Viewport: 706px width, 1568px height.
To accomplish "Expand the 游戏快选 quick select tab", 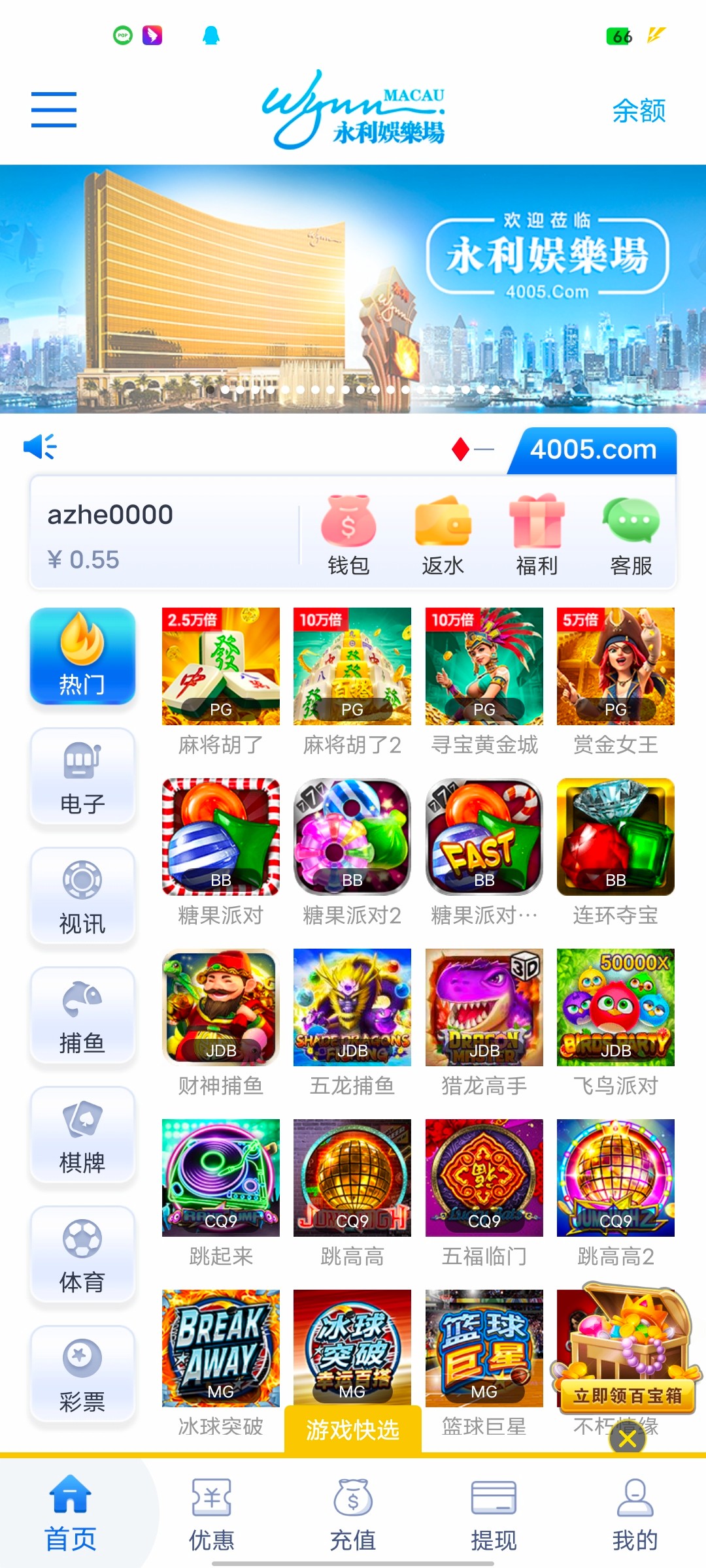I will tap(352, 1430).
